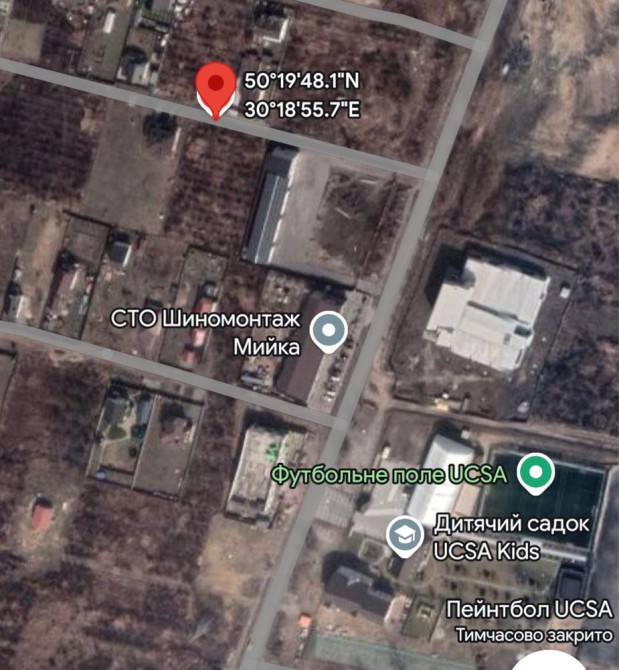Select the Дитячий садок UCSA Kids marker
Image resolution: width=619 pixels, height=670 pixels.
pos(404,535)
